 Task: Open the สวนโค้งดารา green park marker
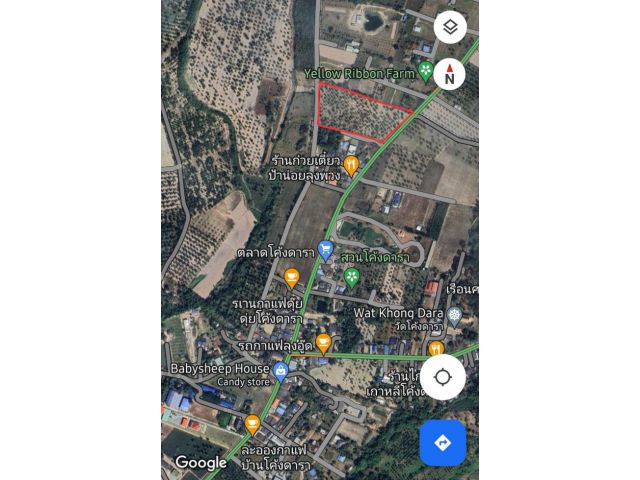click(x=351, y=275)
